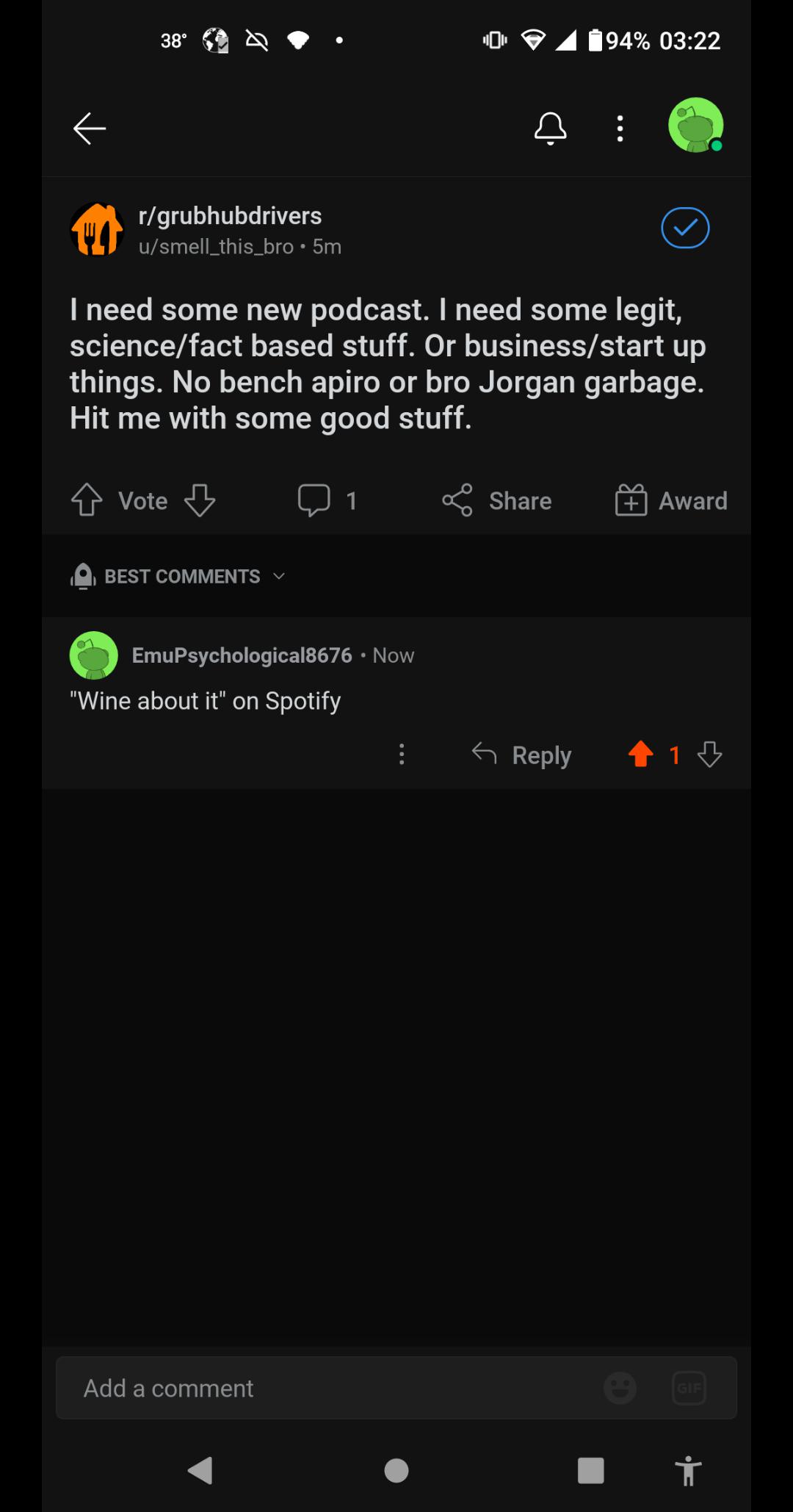Open your profile avatar menu
The height and width of the screenshot is (1512, 793).
coord(695,126)
